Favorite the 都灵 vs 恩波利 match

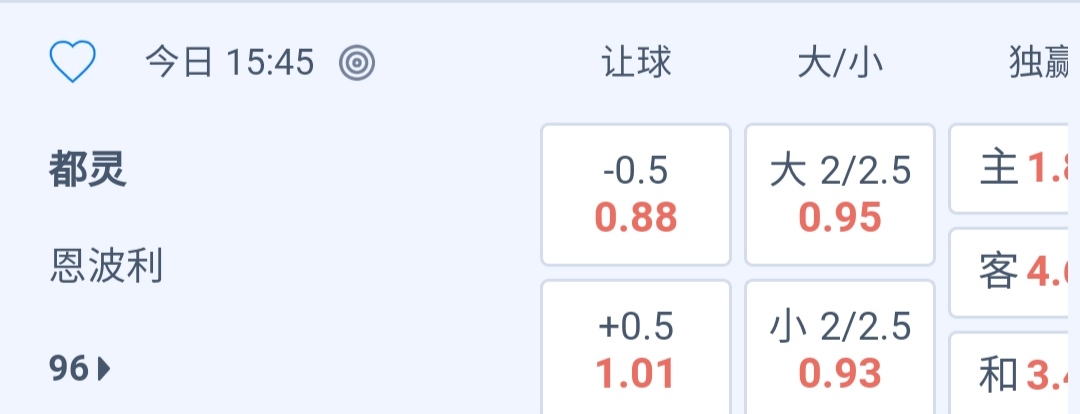pyautogui.click(x=72, y=64)
